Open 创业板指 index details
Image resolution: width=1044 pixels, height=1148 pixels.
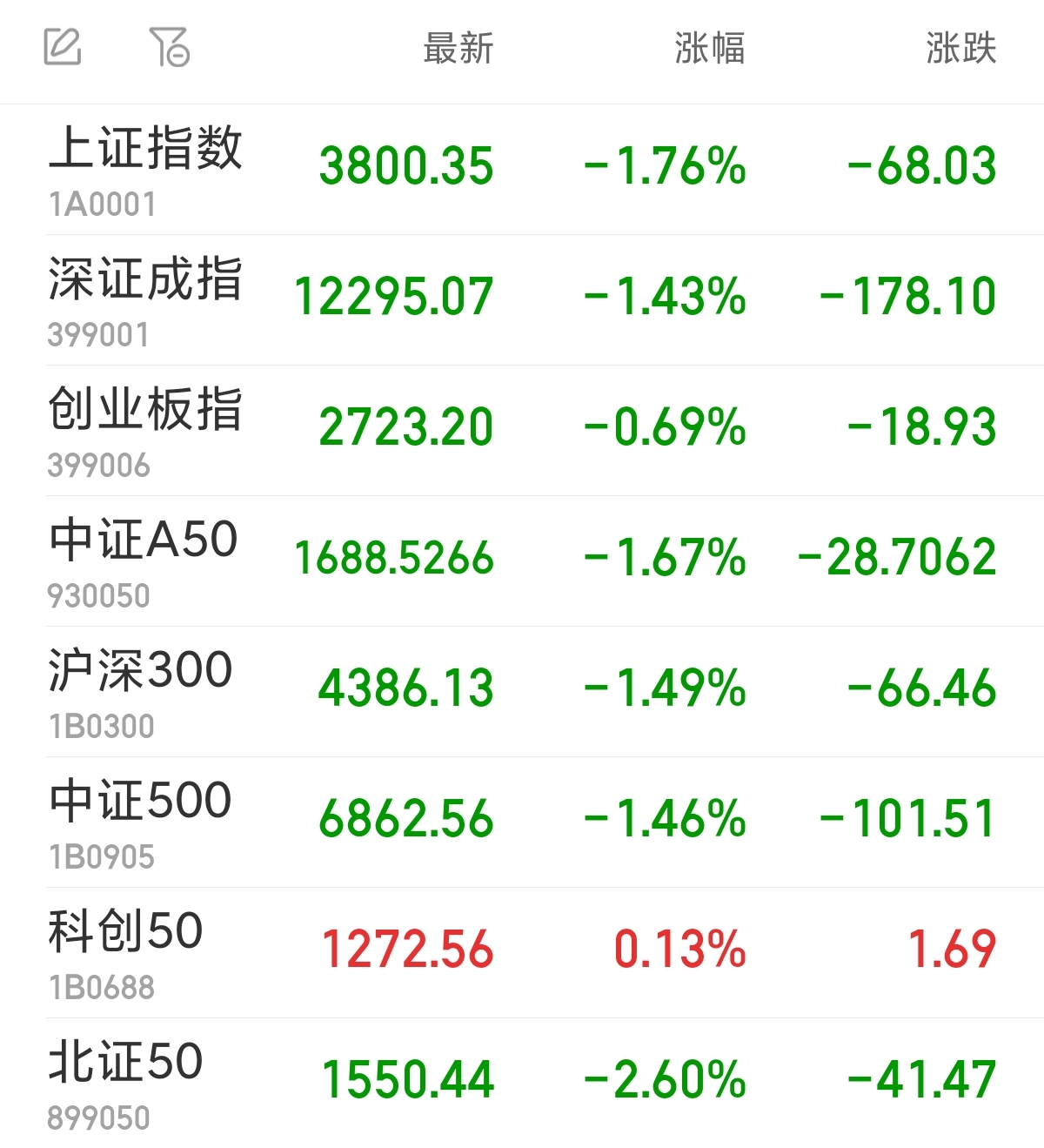coord(522,431)
